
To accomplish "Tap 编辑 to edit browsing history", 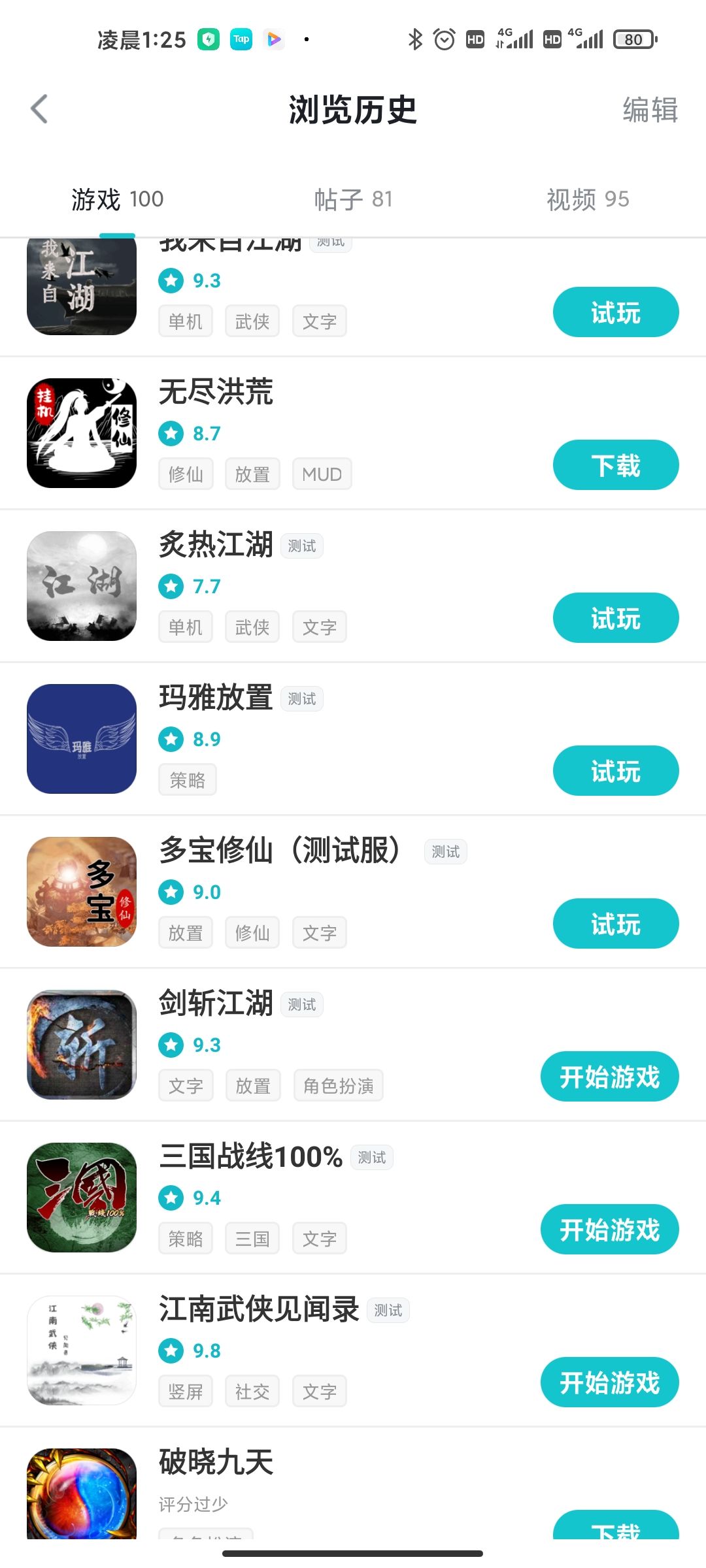I will (x=650, y=110).
